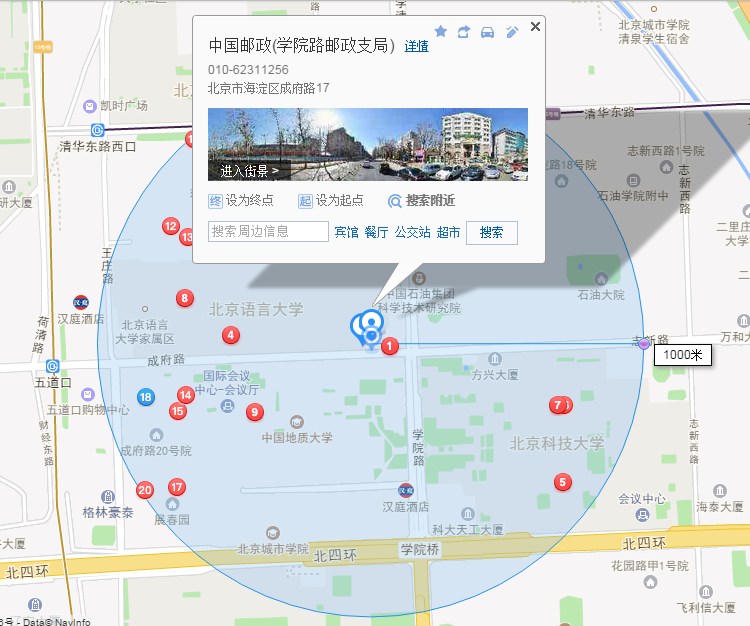Close the China Post info popup
The height and width of the screenshot is (626, 750).
(x=535, y=27)
